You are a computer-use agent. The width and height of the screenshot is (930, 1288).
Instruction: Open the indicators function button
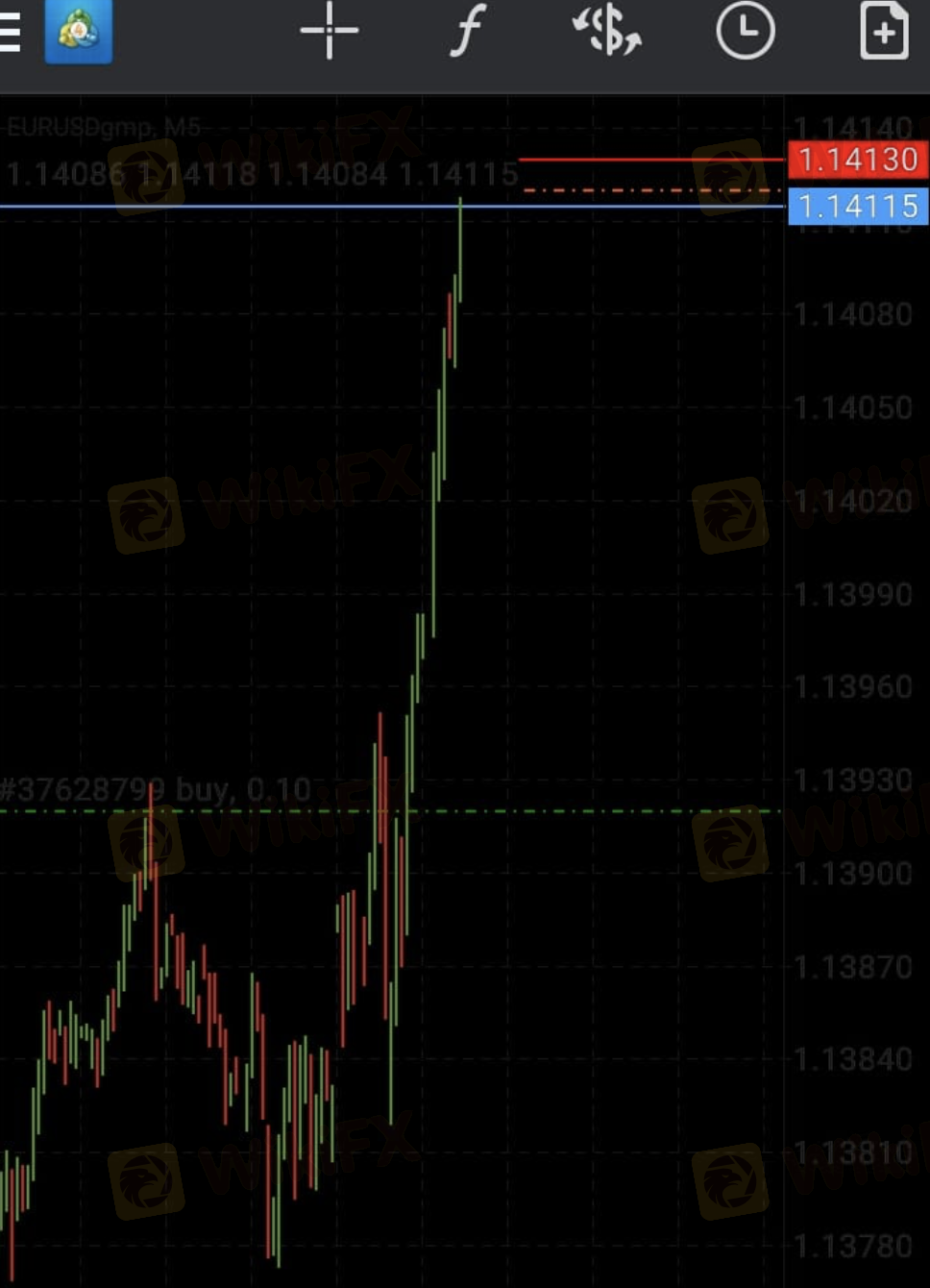[x=468, y=31]
